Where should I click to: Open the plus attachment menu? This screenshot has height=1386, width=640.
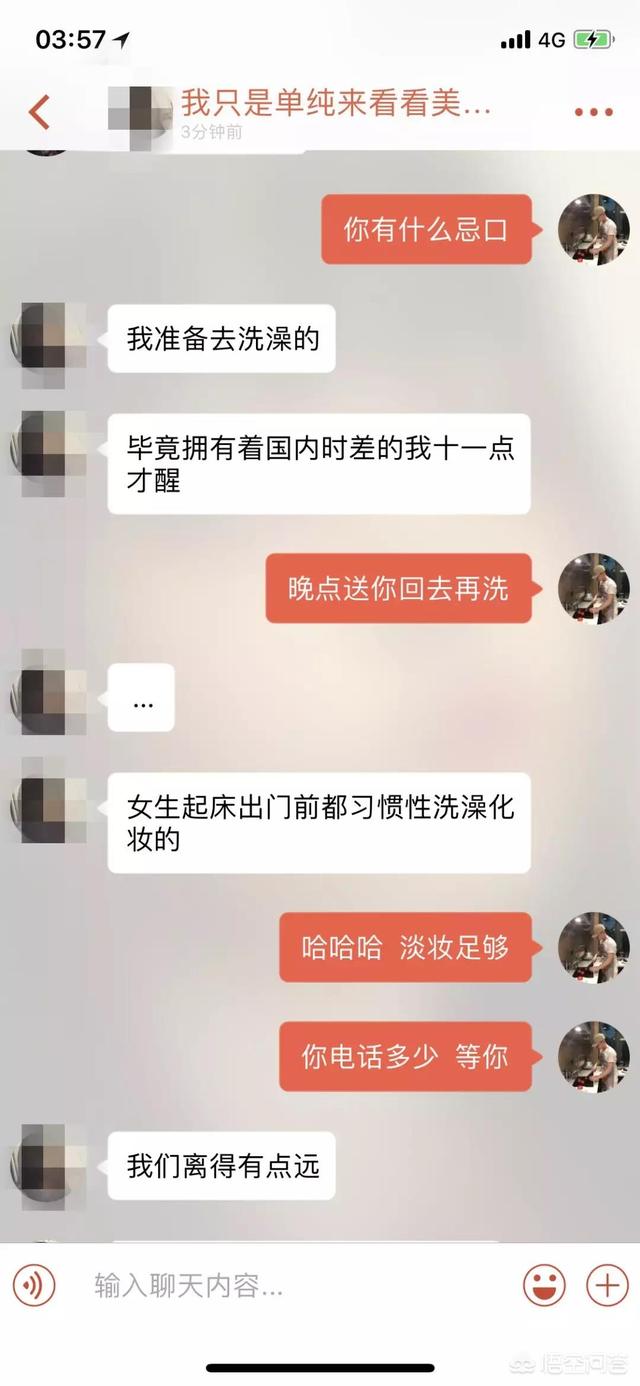607,1285
